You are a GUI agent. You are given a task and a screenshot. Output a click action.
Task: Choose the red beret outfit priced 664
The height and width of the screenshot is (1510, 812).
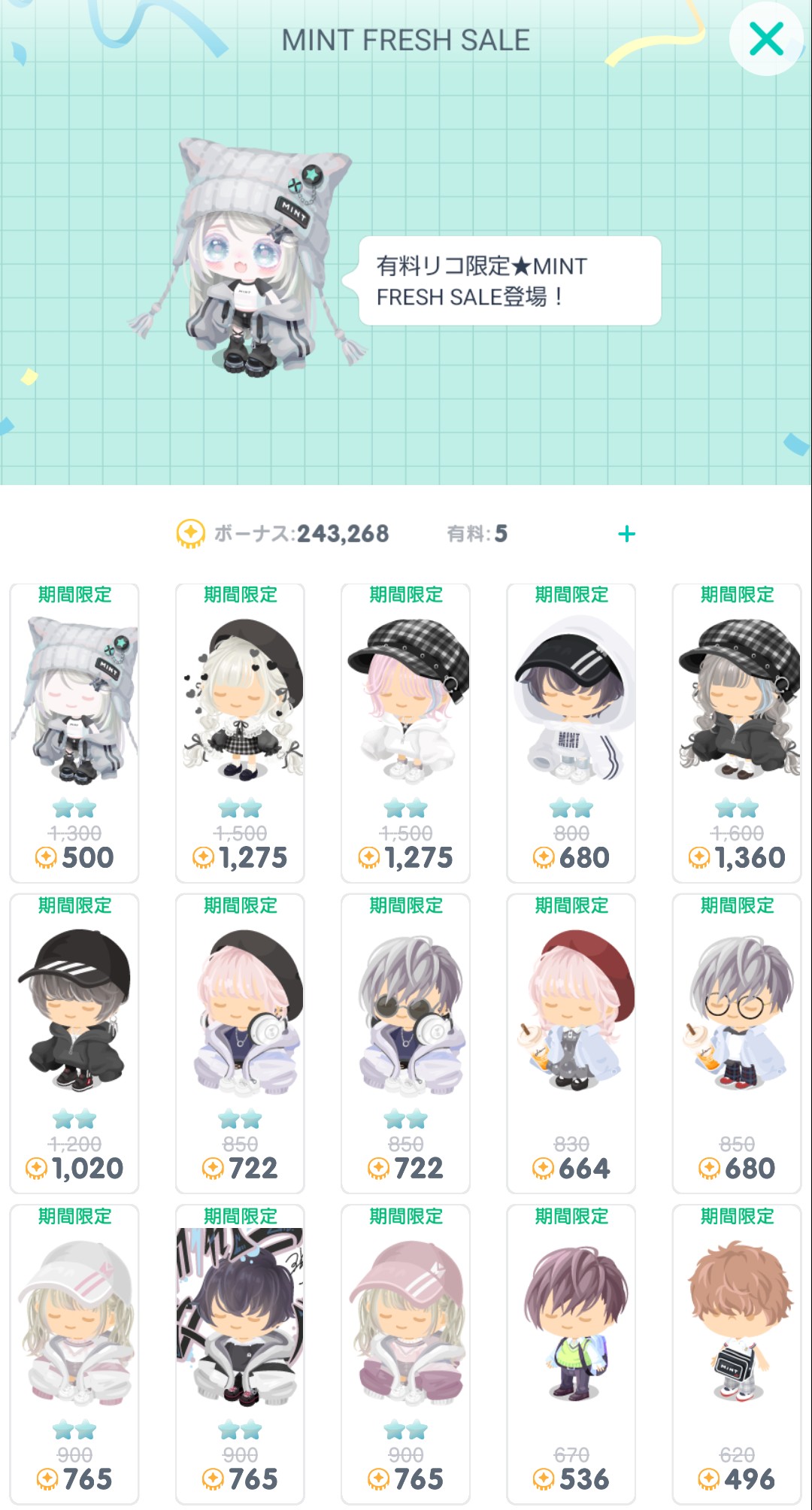[571, 1043]
